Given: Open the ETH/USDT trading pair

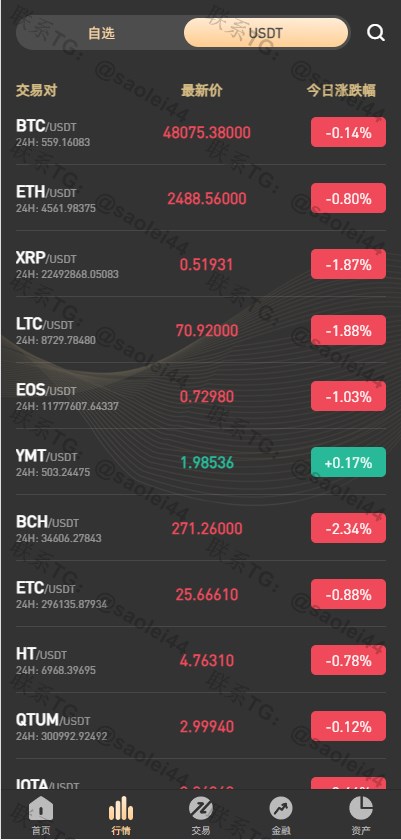Looking at the screenshot, I should click(x=201, y=198).
